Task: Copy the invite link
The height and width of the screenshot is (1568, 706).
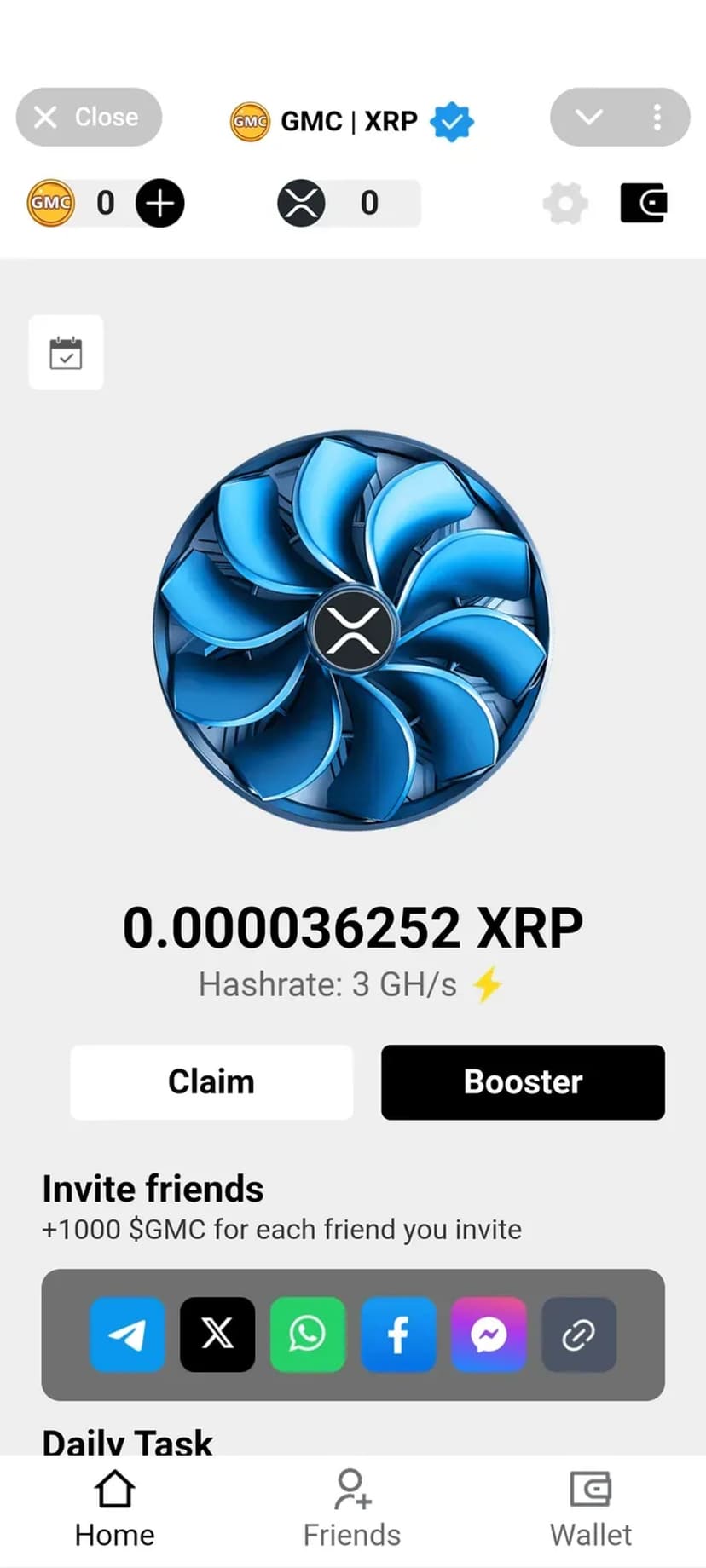Action: coord(579,1334)
